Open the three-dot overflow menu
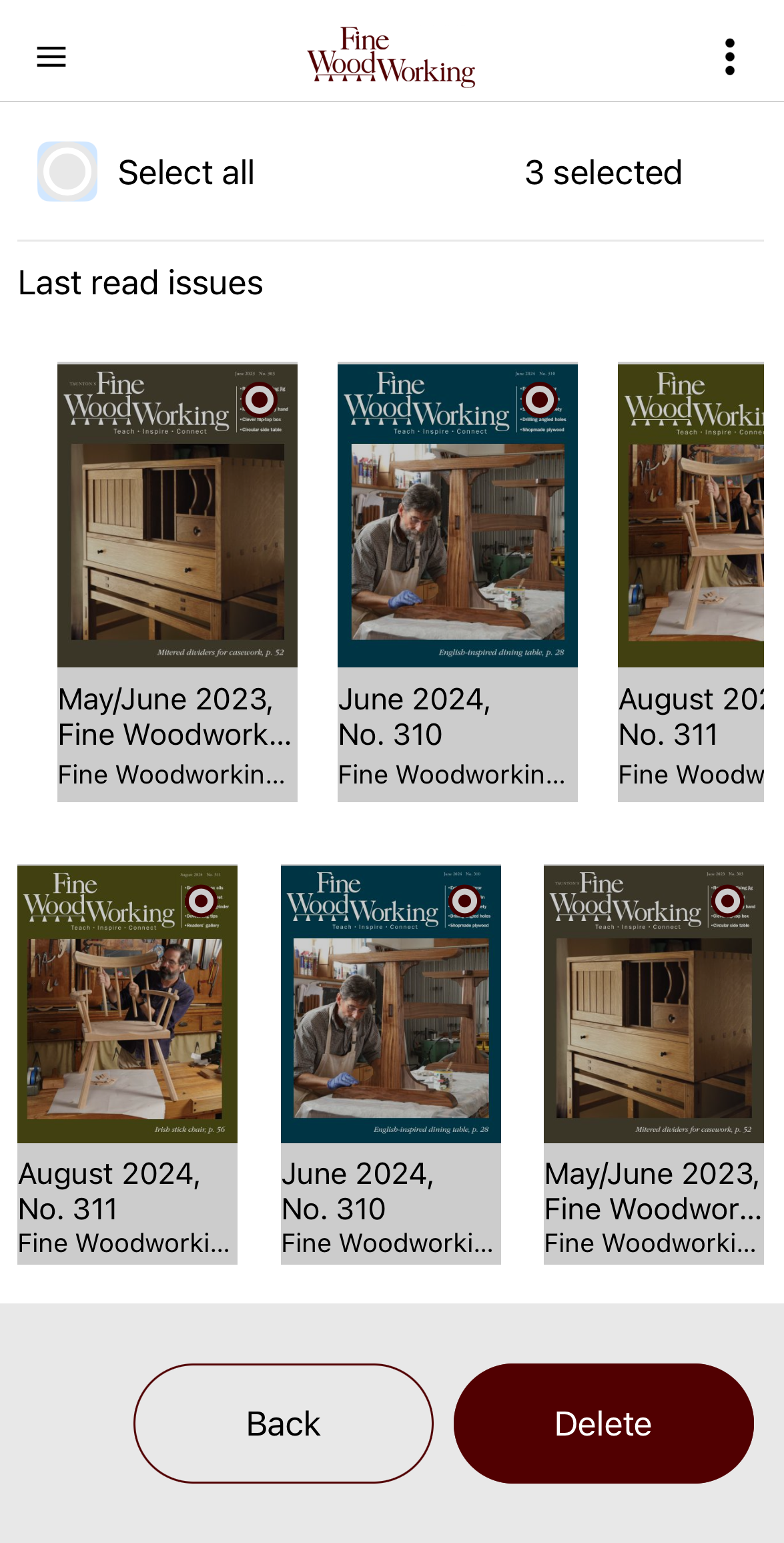 tap(729, 57)
